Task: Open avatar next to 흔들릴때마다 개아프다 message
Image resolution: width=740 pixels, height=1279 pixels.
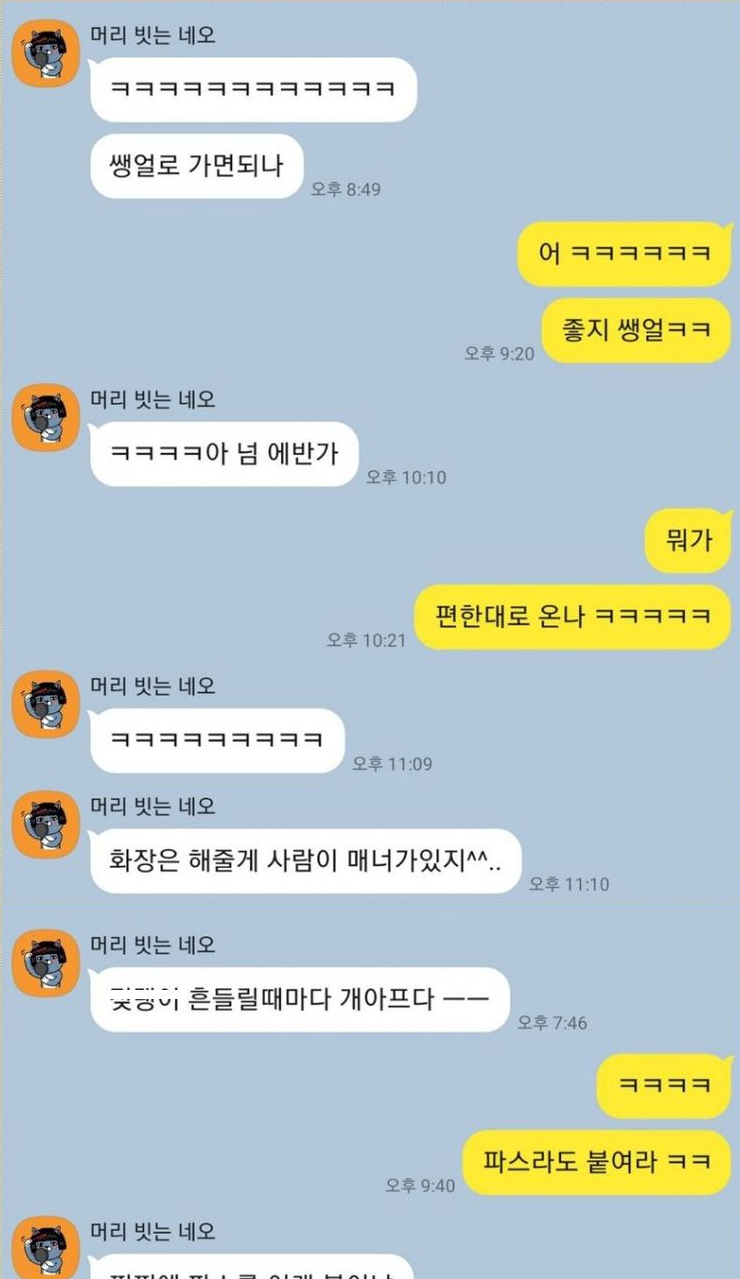Action: (45, 962)
